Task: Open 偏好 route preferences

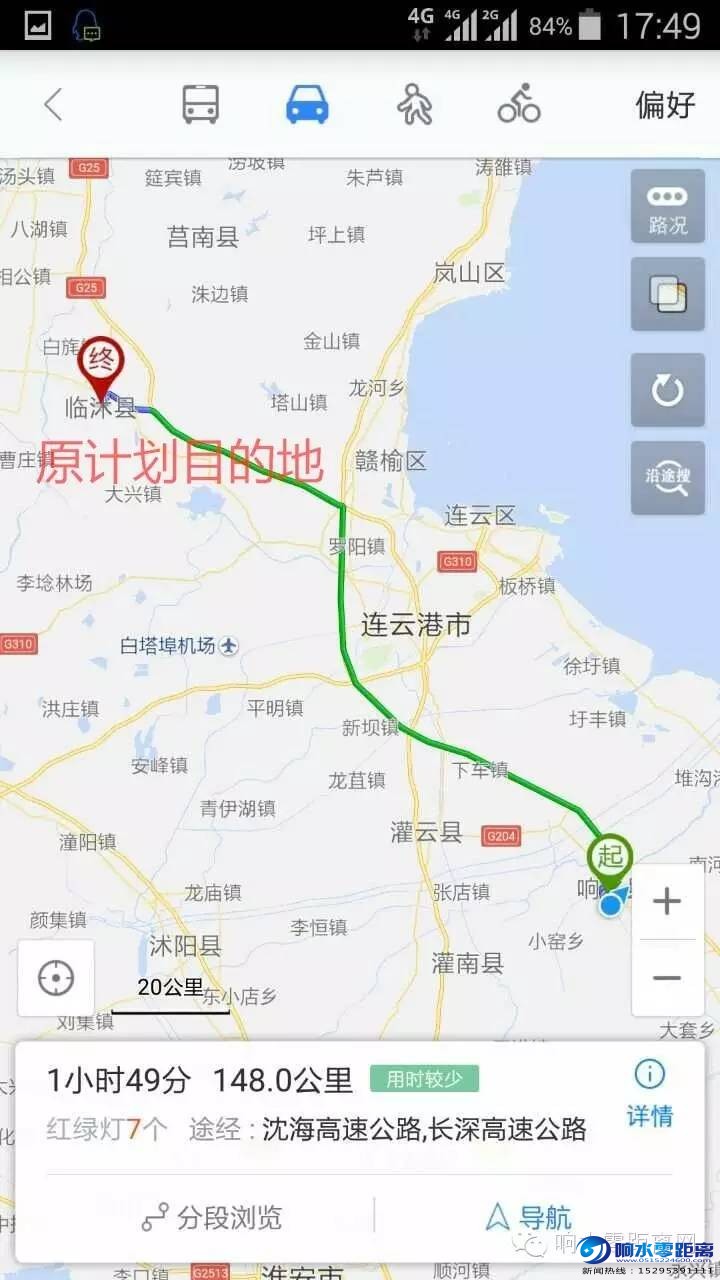Action: click(665, 104)
